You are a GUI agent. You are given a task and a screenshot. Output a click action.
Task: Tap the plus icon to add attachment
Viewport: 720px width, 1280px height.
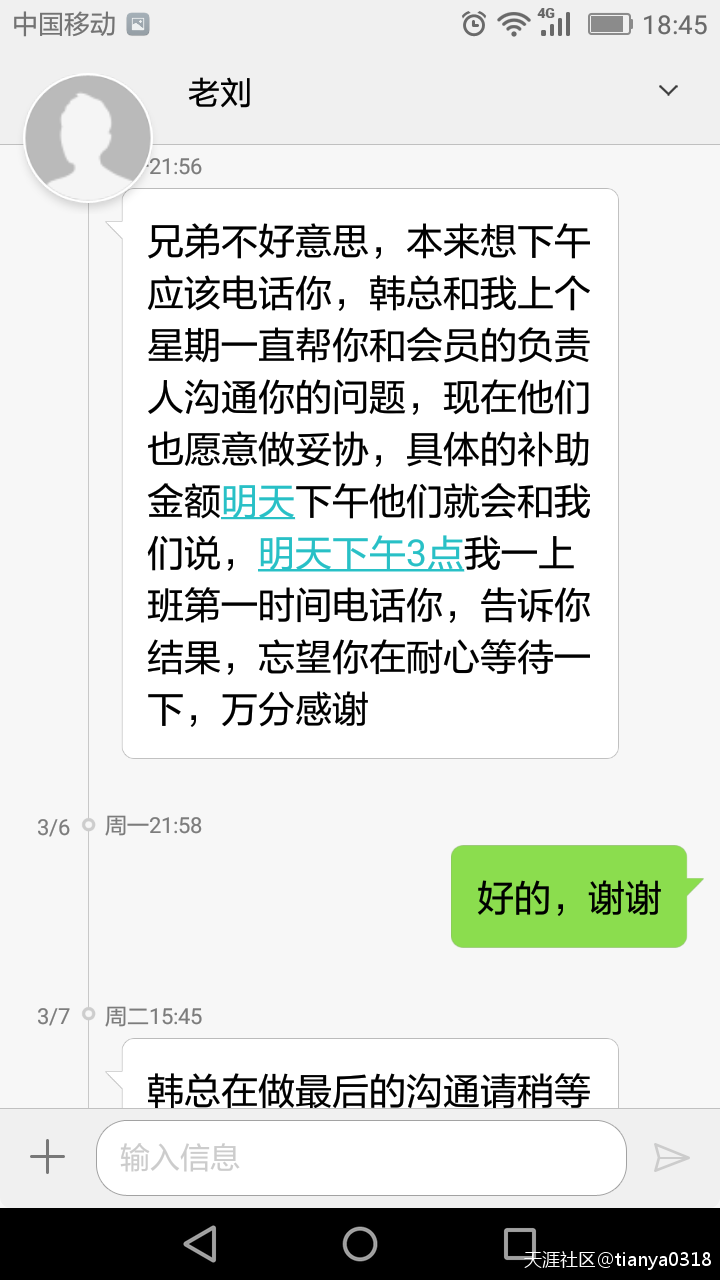[46, 1156]
